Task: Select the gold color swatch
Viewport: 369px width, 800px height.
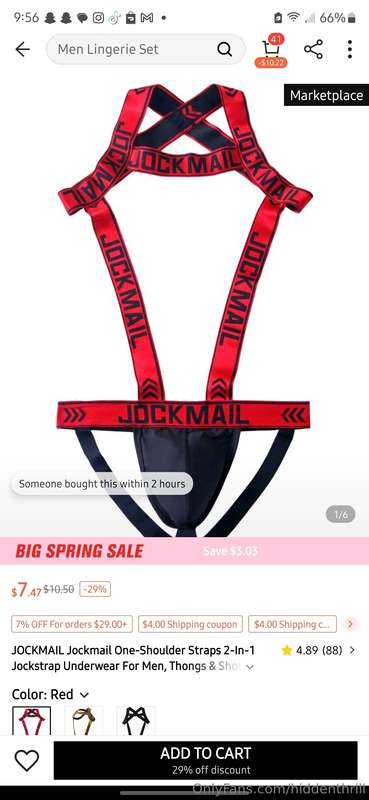Action: [84, 720]
